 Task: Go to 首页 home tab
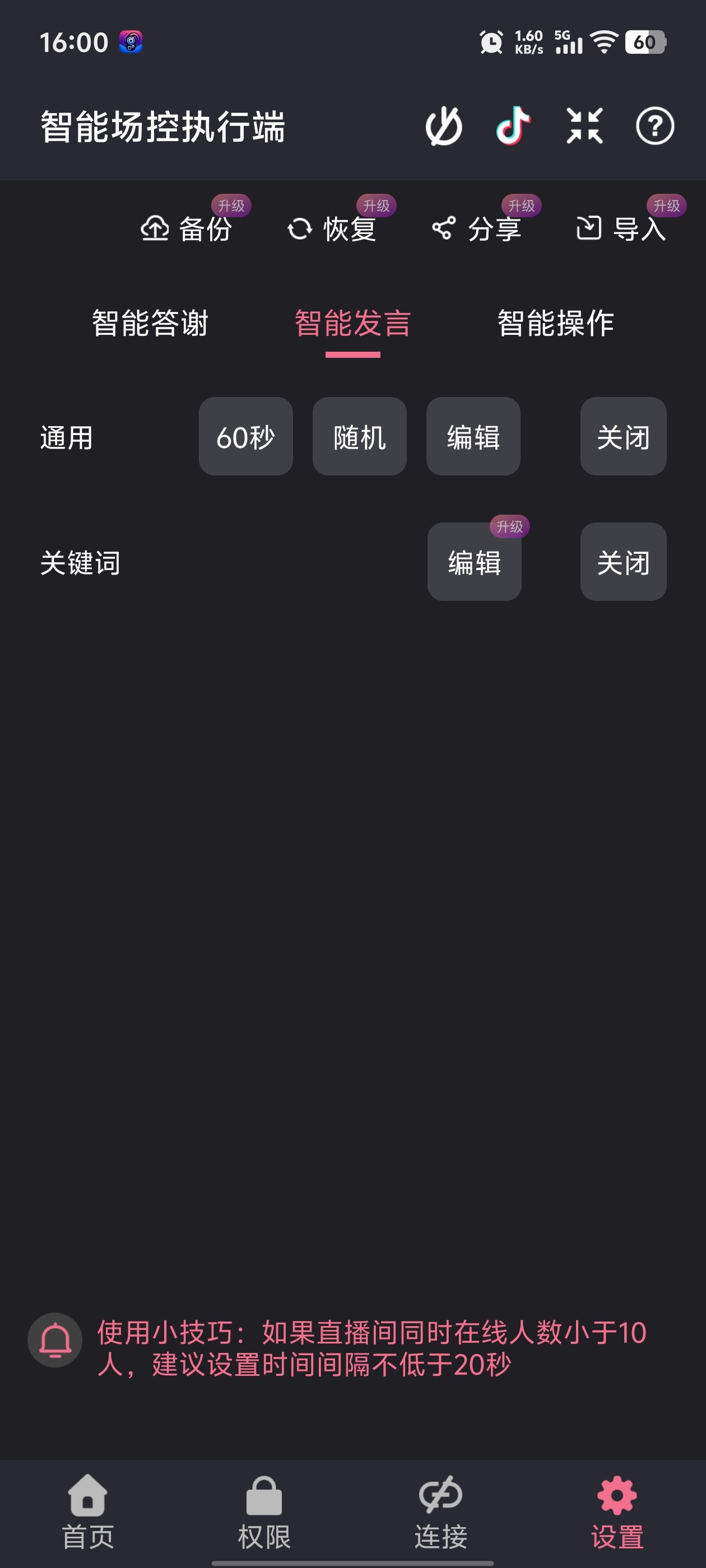click(x=88, y=1511)
